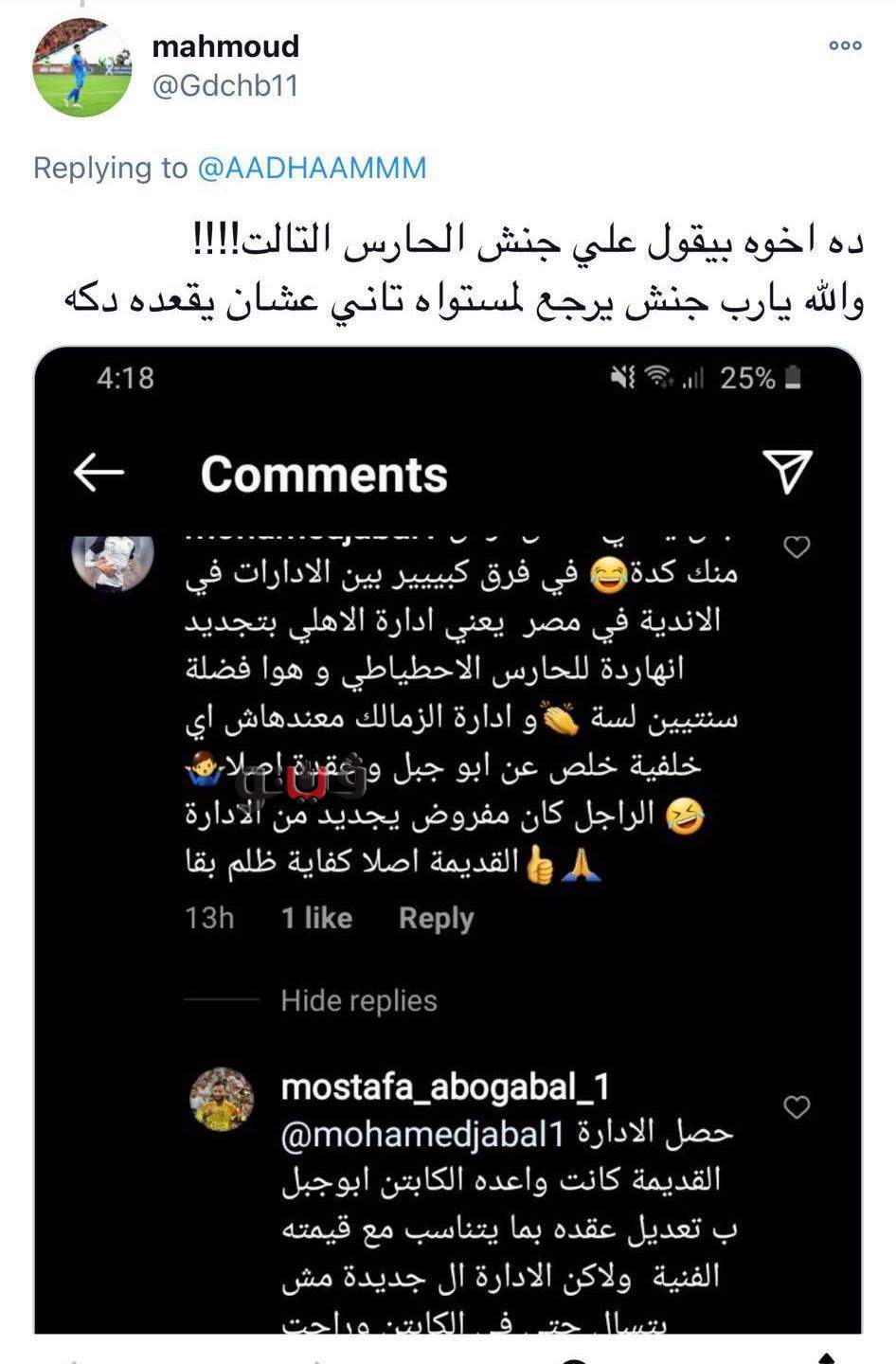Tap the @Gdchb11 username
The width and height of the screenshot is (896, 1364).
point(225,86)
